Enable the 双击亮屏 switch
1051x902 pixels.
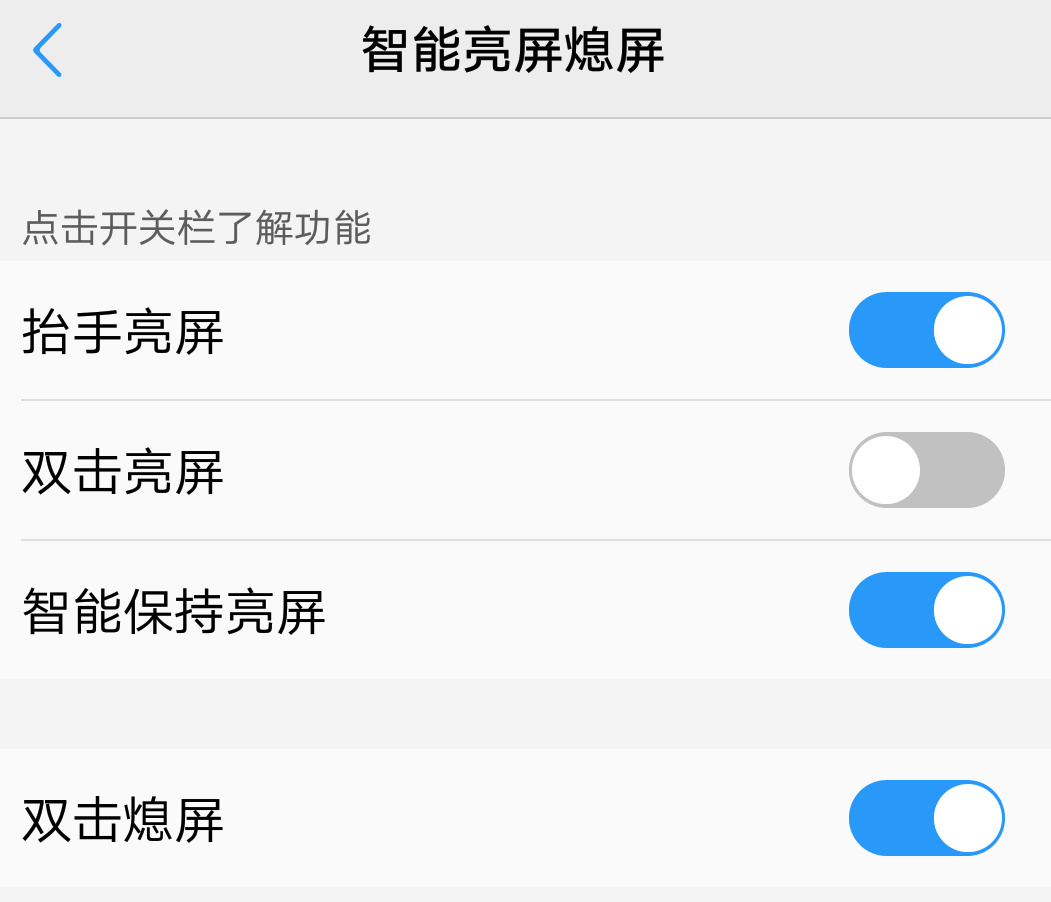click(926, 470)
